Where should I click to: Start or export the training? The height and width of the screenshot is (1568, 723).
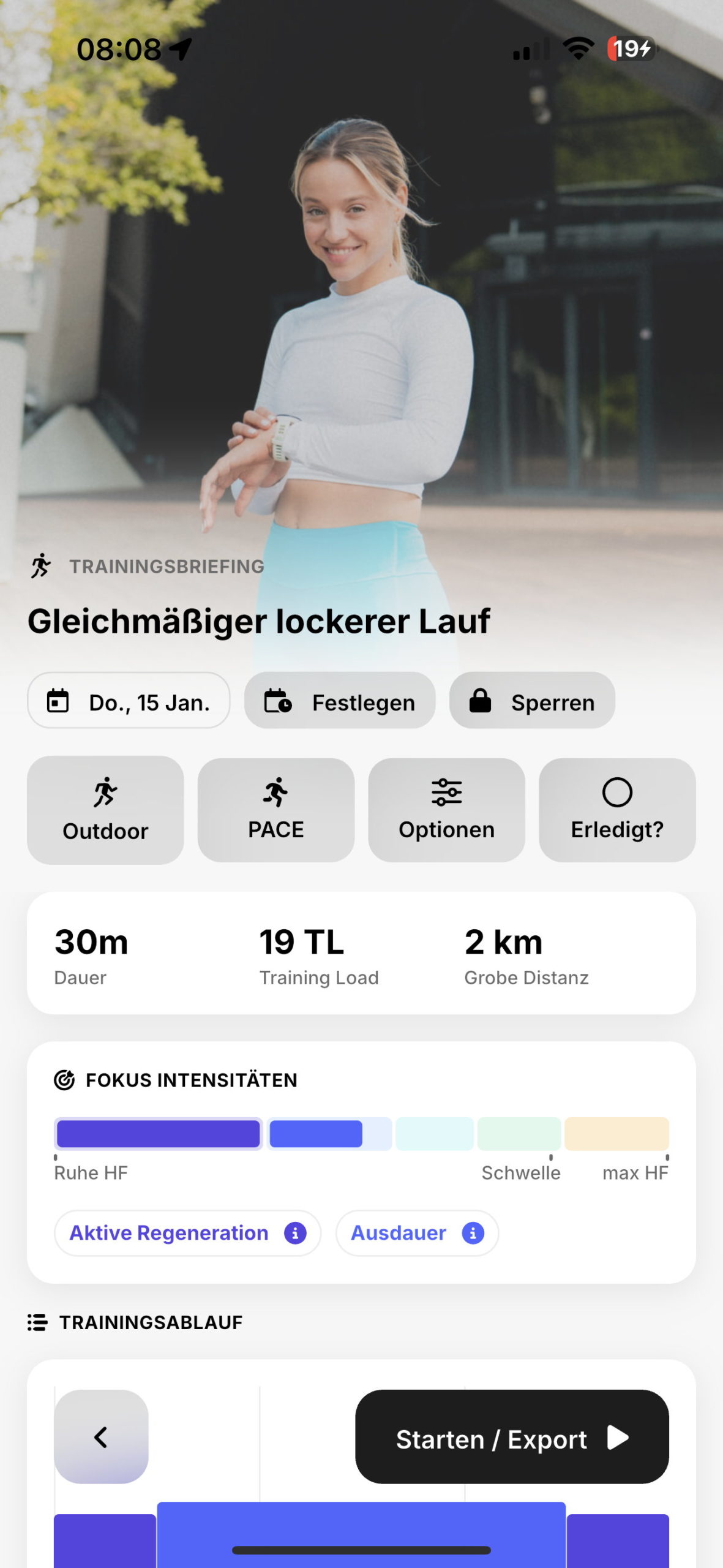(512, 1437)
